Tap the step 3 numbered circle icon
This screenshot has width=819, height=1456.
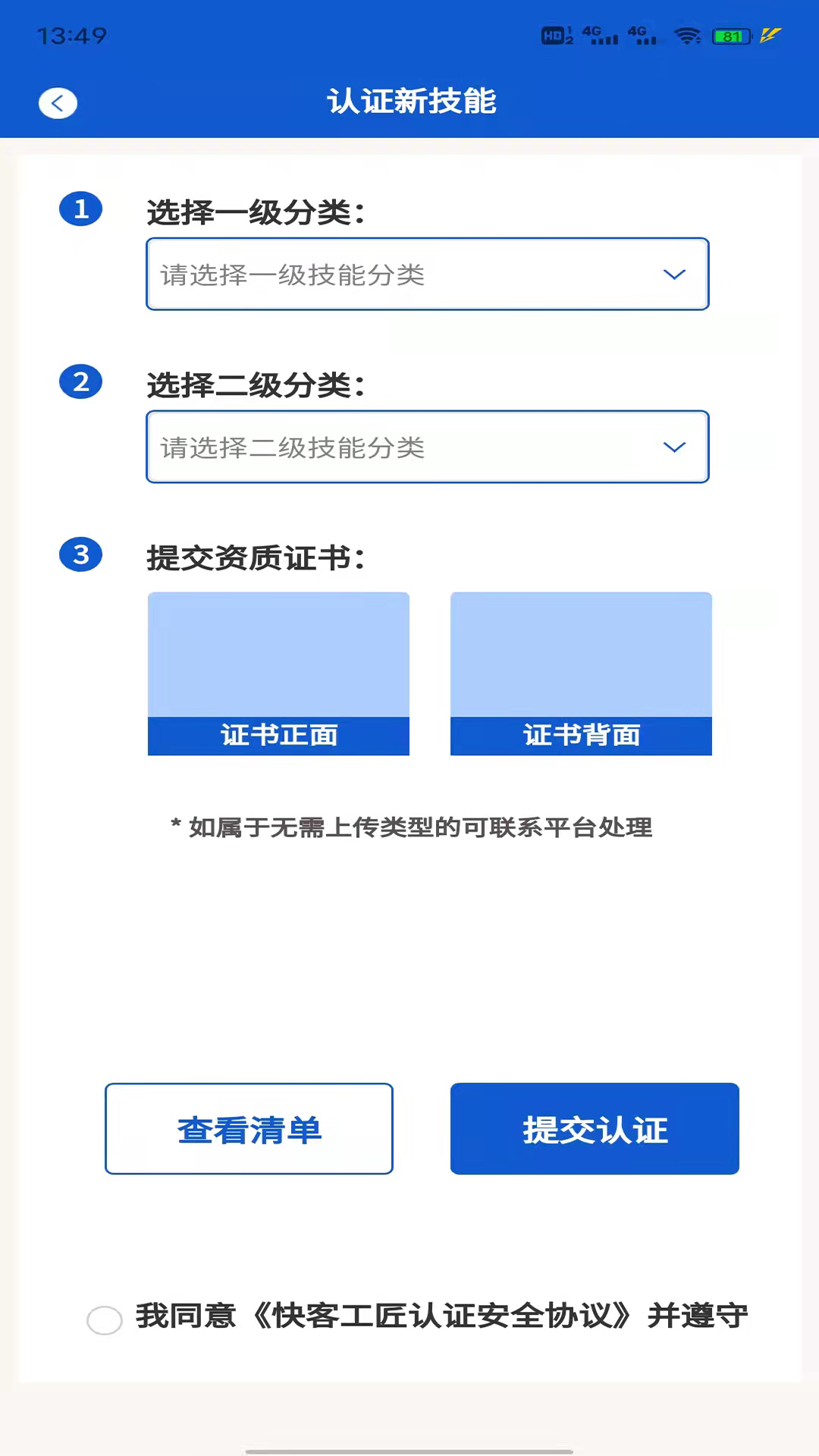pyautogui.click(x=80, y=554)
